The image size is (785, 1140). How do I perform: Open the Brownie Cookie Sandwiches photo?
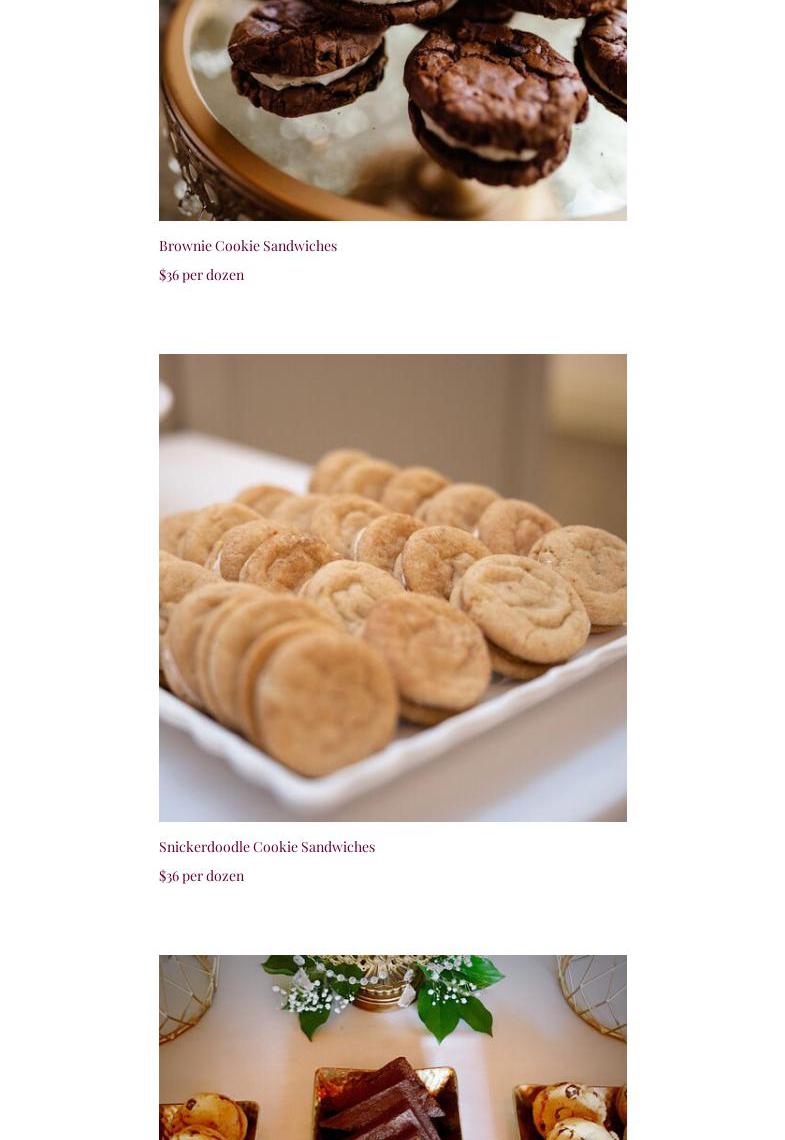(x=392, y=110)
